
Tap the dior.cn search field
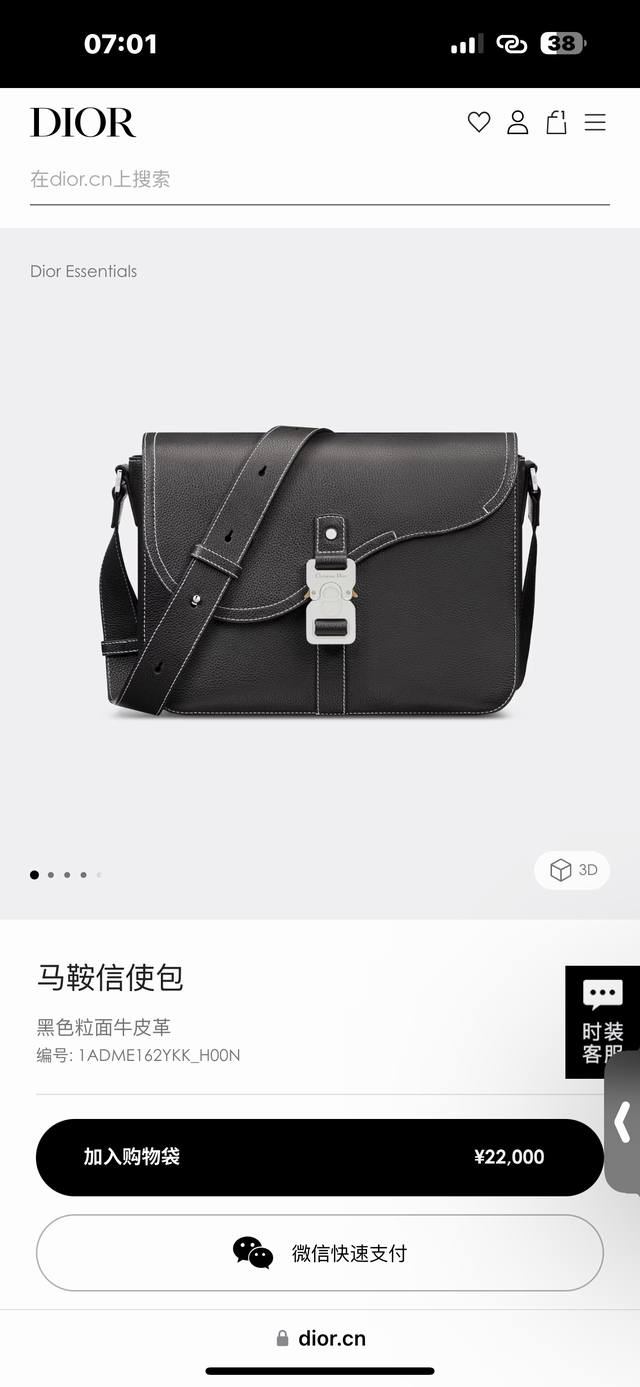[x=319, y=180]
